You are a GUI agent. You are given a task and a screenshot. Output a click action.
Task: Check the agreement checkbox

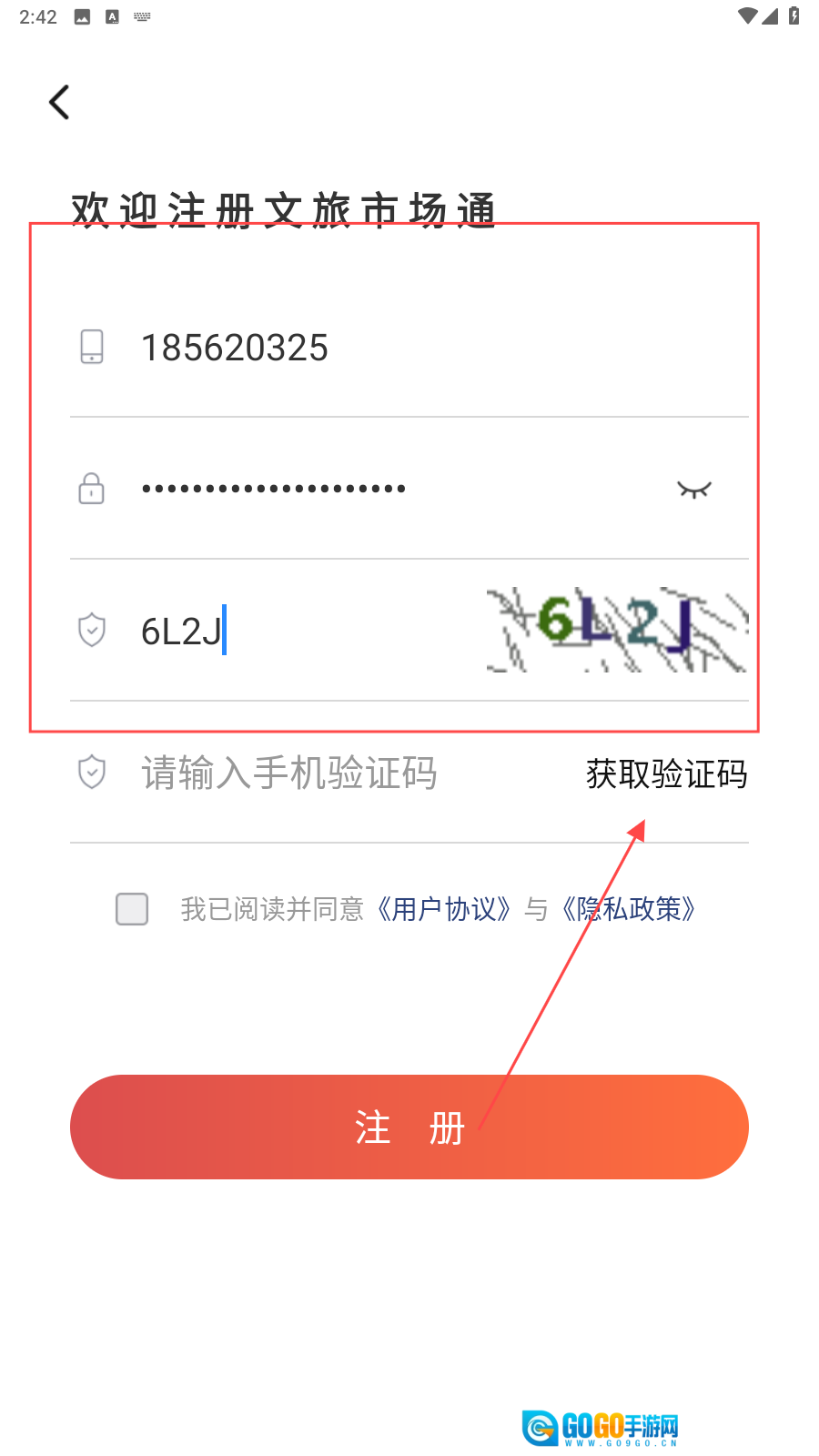(x=132, y=909)
